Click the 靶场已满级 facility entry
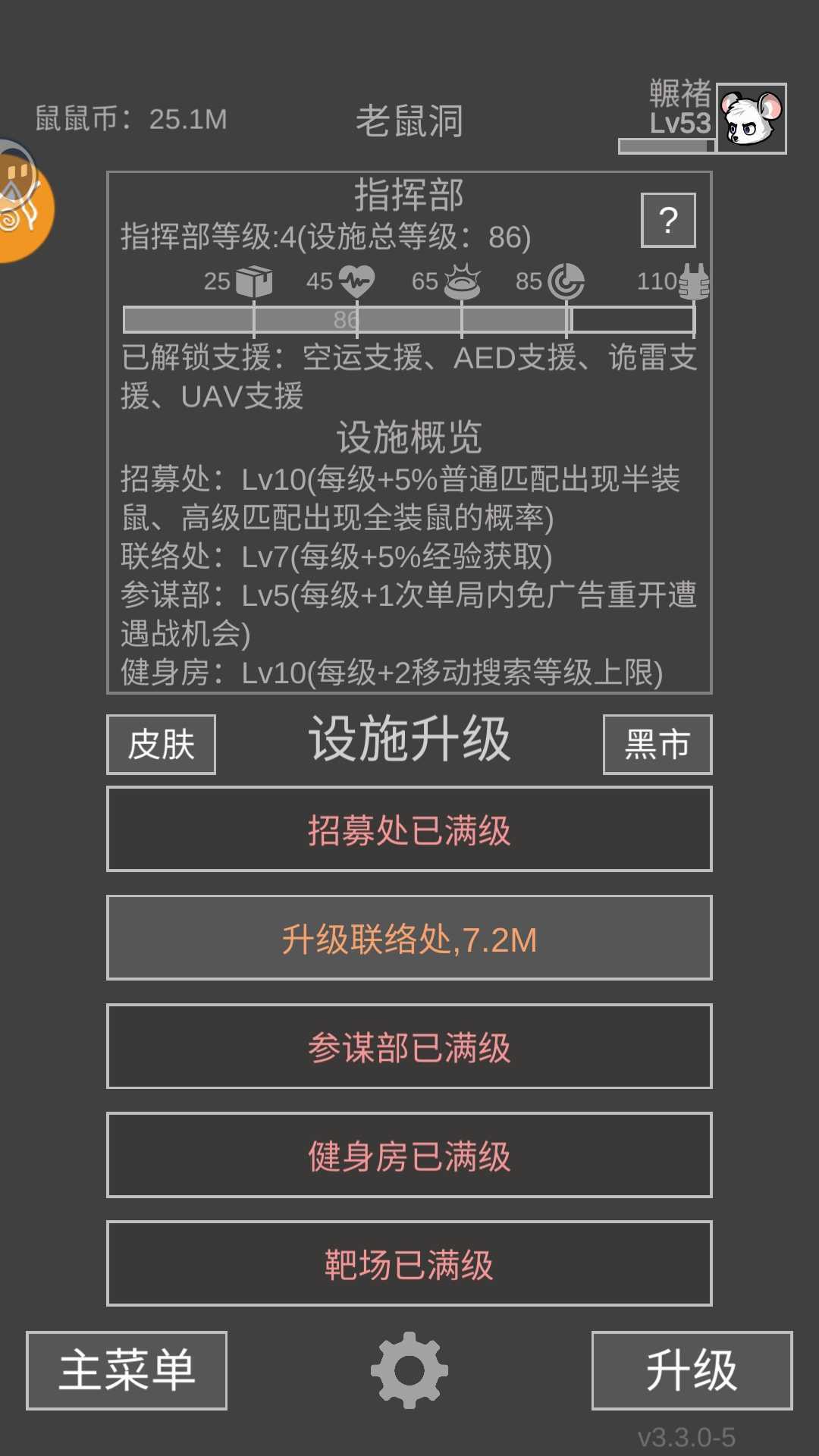 [x=409, y=1264]
